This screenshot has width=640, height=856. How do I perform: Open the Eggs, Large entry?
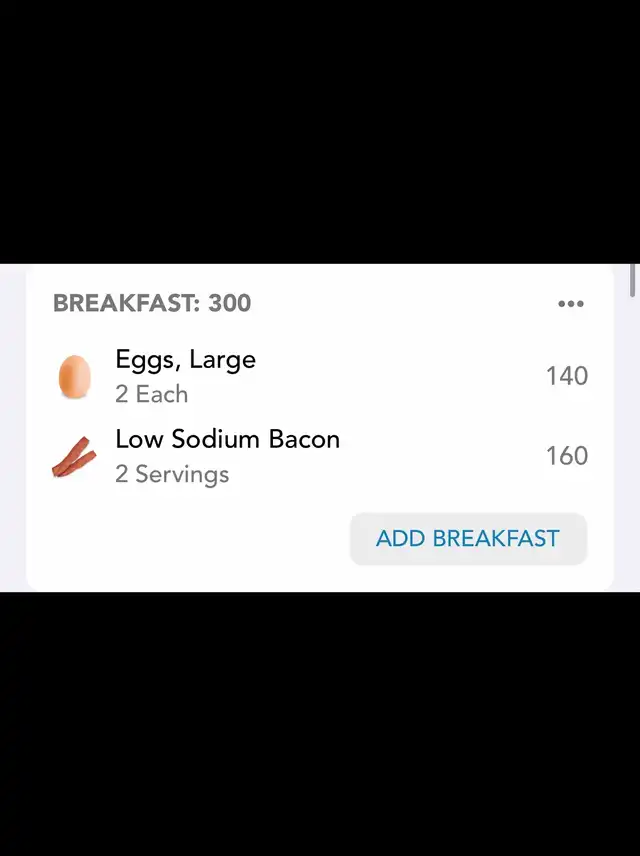pyautogui.click(x=186, y=376)
